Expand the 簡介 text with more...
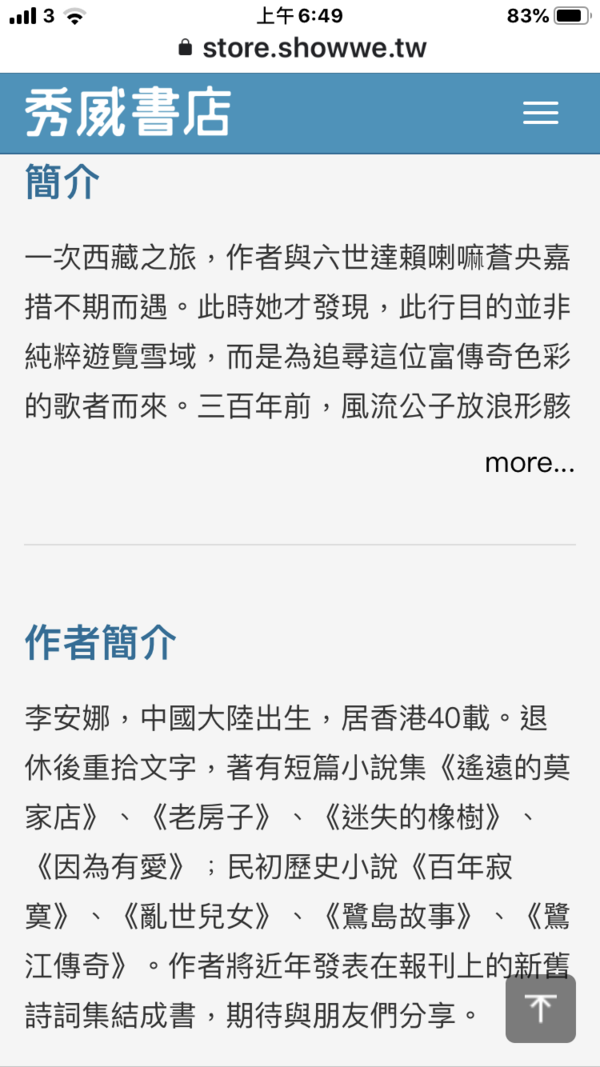The width and height of the screenshot is (600, 1067). click(x=529, y=463)
